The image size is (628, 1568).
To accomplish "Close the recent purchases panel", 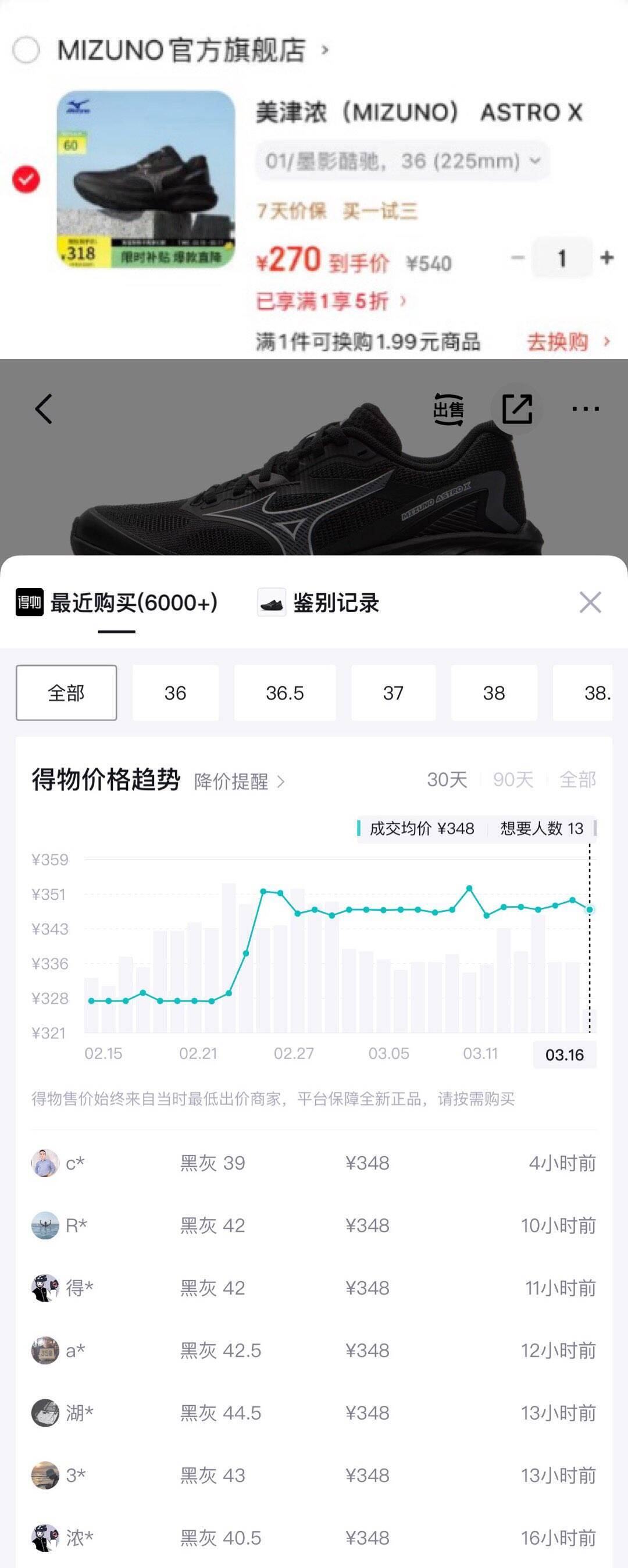I will (590, 603).
